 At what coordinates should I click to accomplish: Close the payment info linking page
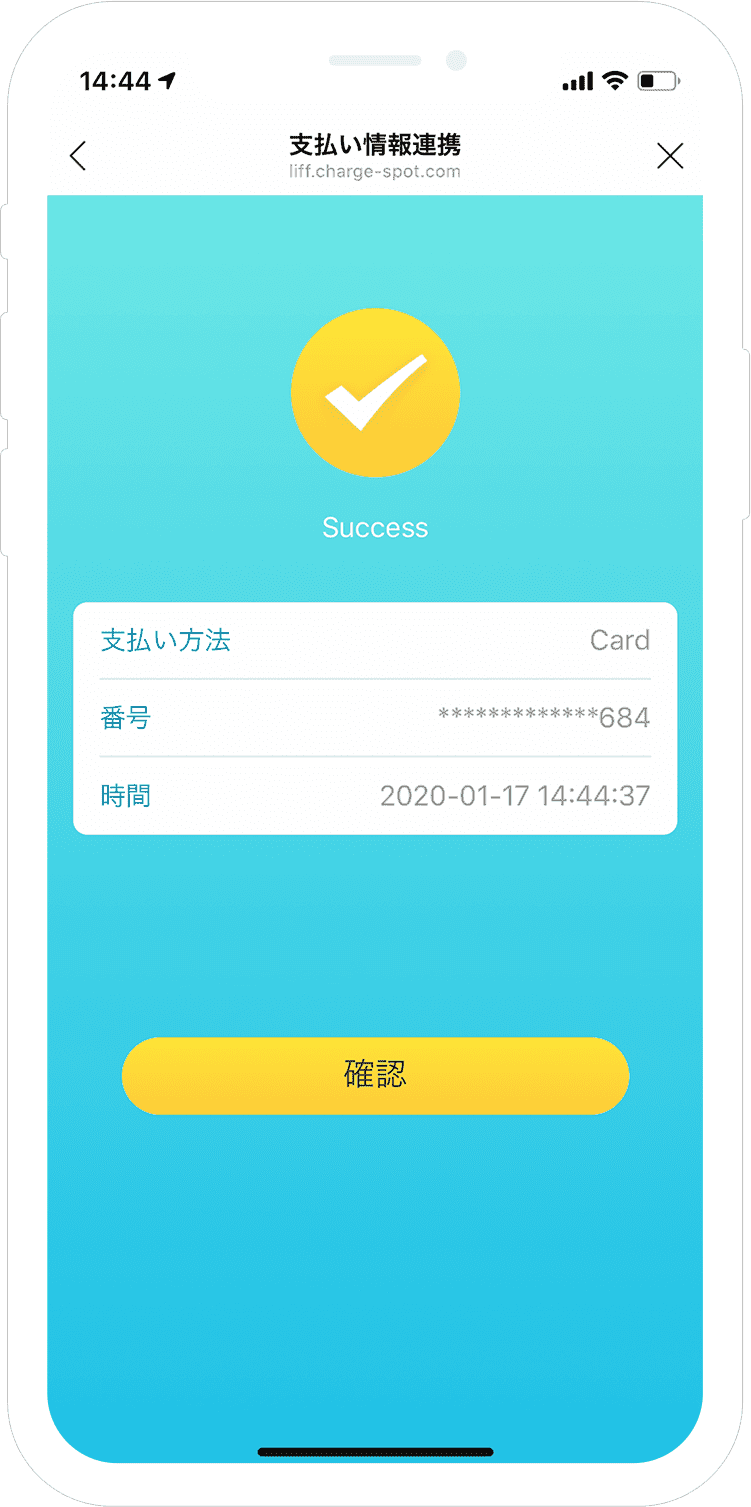tap(670, 156)
